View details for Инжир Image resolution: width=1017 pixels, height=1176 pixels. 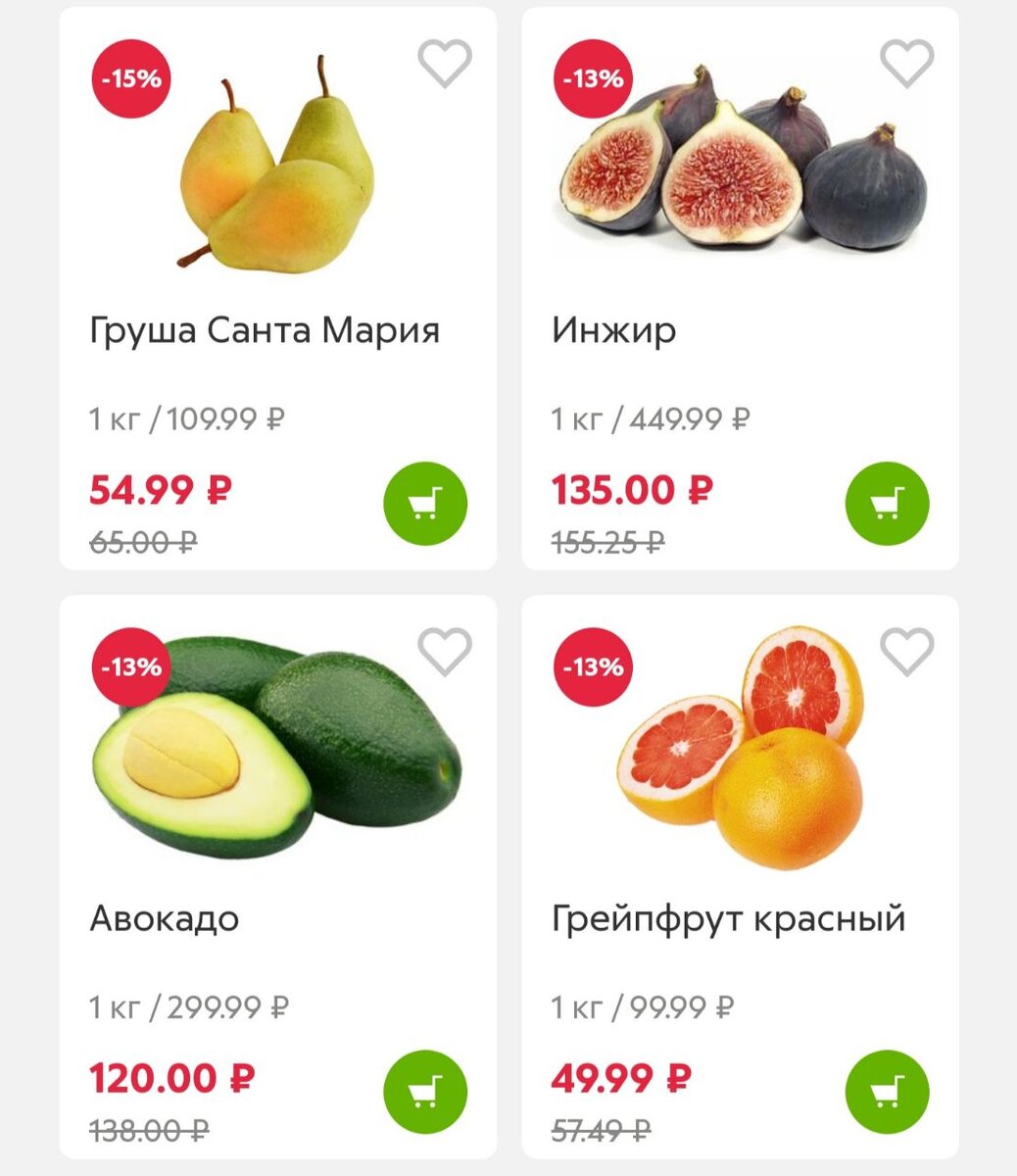tap(614, 330)
